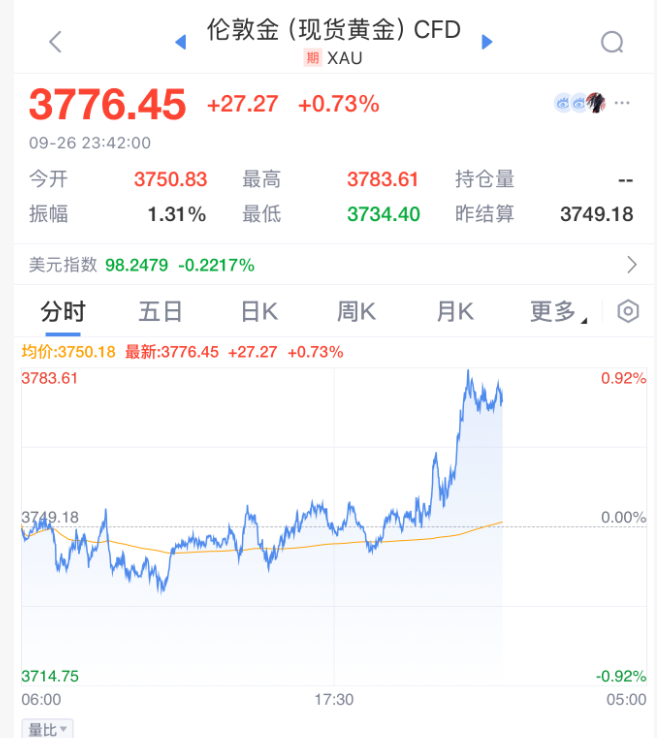Go back using the top-left arrow
Image resolution: width=657 pixels, height=738 pixels.
[55, 42]
